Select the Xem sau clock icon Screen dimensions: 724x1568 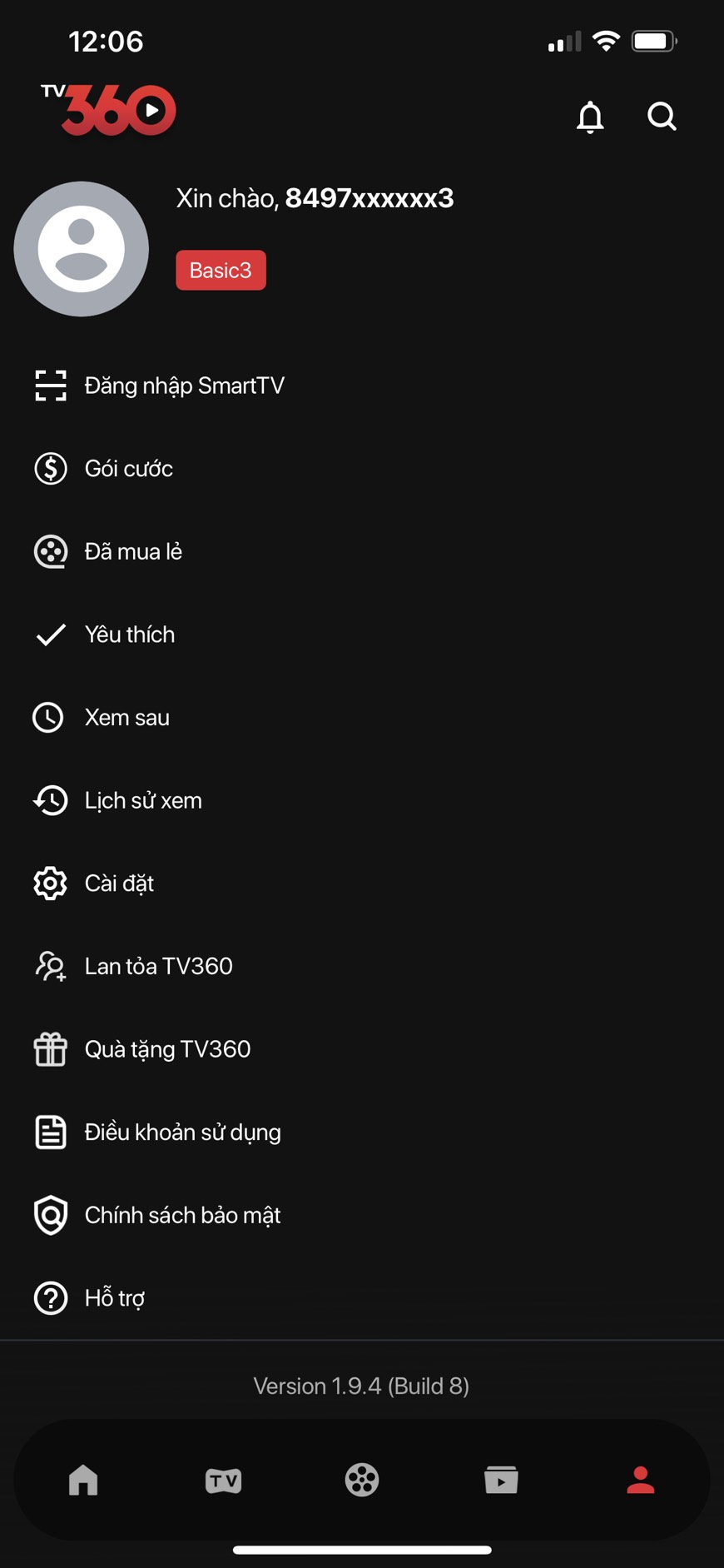(x=50, y=717)
